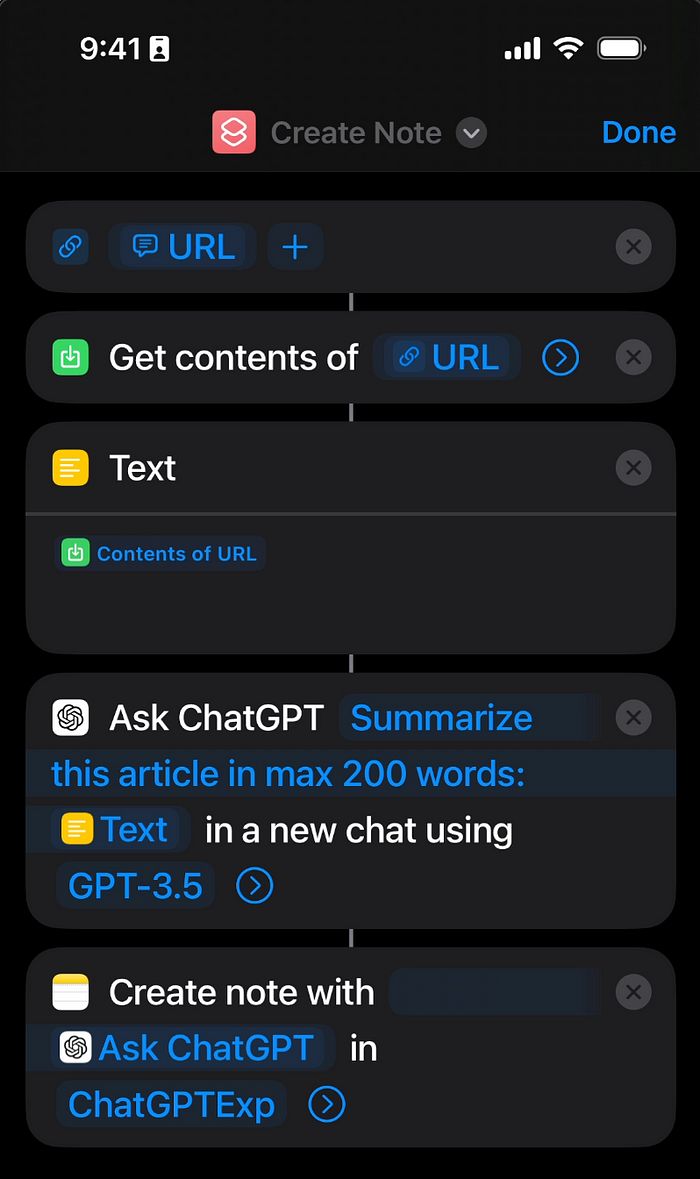700x1179 pixels.
Task: Expand Create note action options
Action: pyautogui.click(x=327, y=1104)
